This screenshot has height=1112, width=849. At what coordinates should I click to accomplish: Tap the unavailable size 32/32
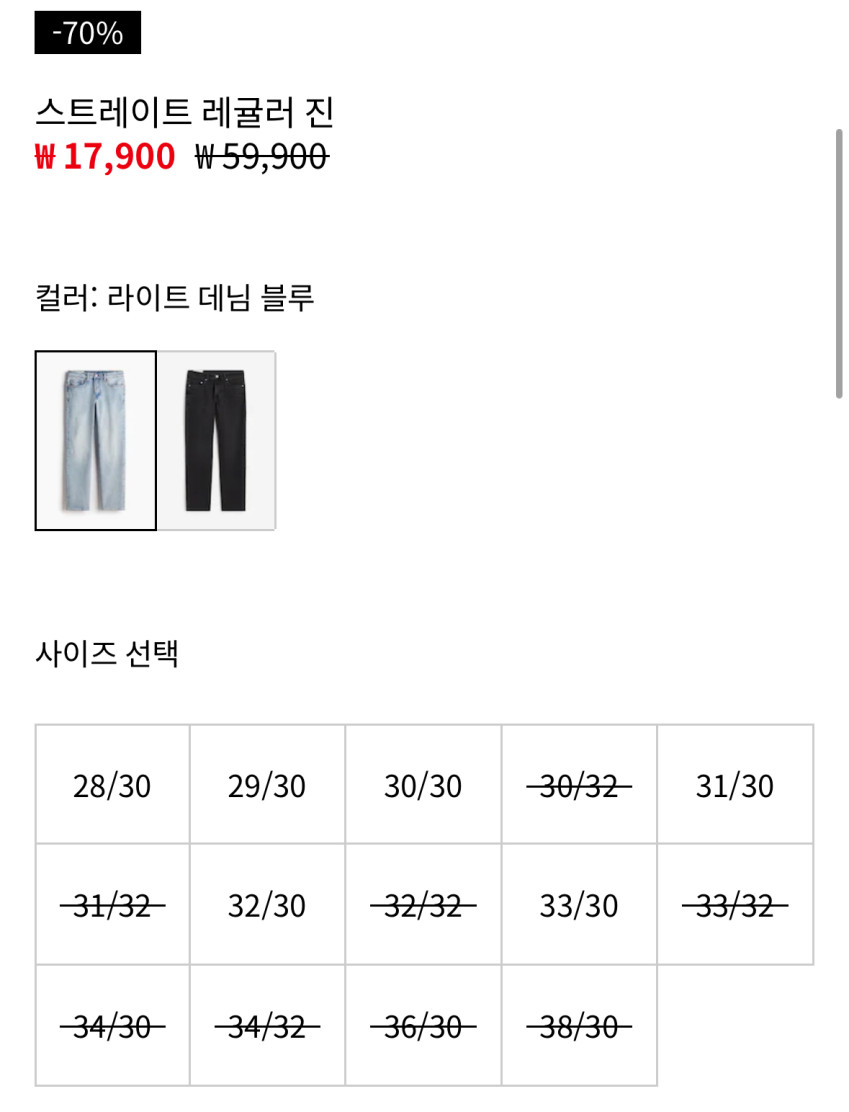click(x=423, y=906)
